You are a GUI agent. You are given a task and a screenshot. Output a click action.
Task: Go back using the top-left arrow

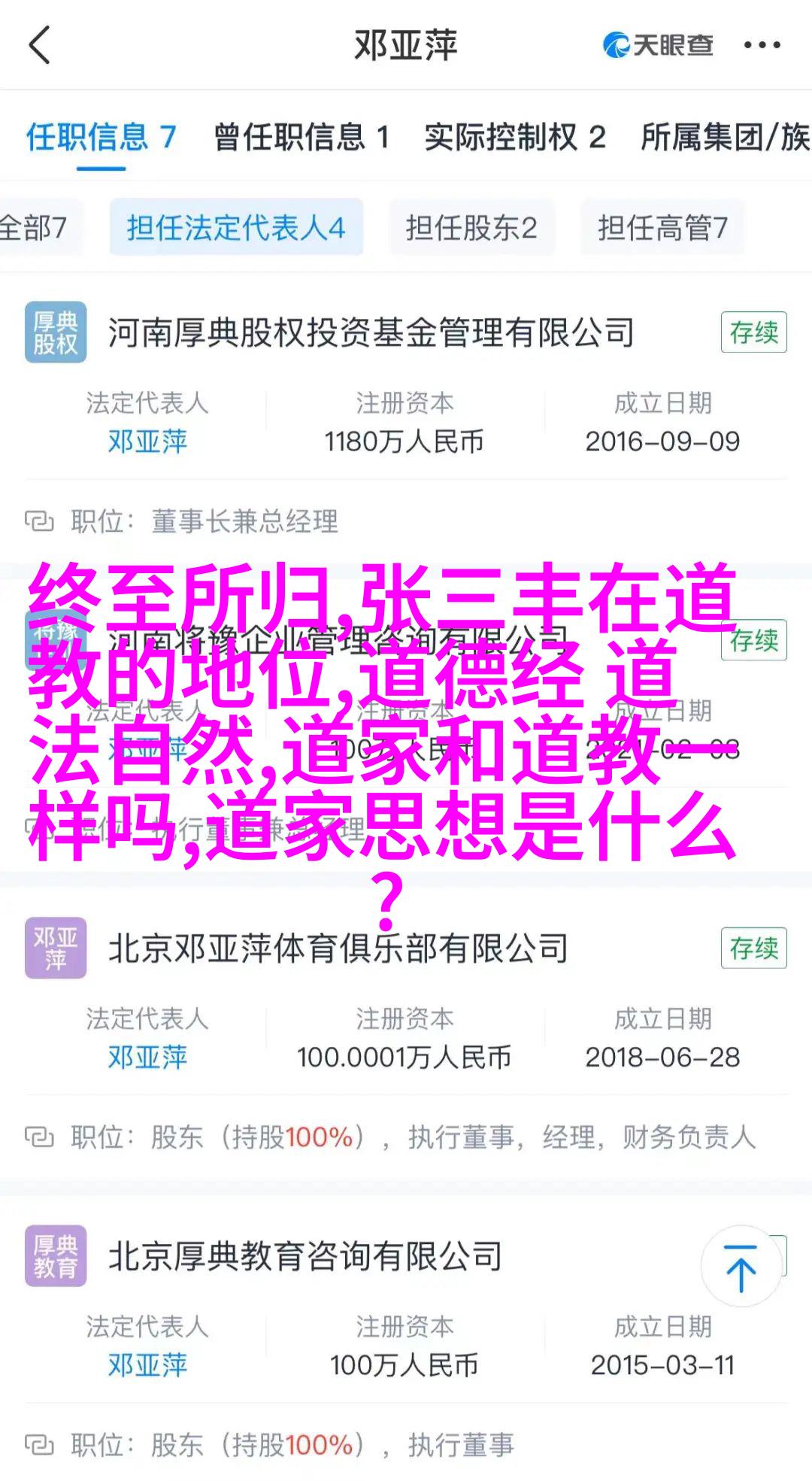pyautogui.click(x=39, y=45)
